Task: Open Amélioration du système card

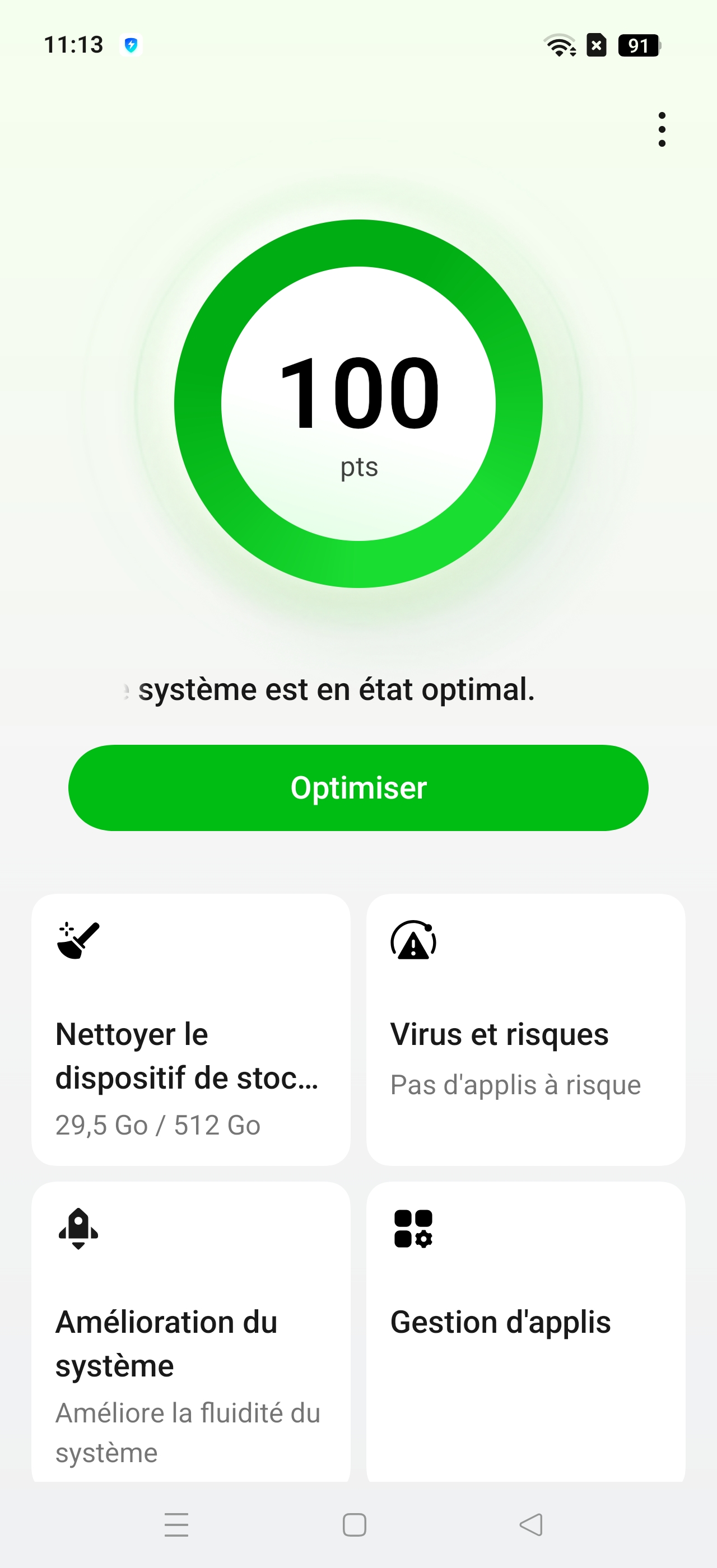Action: pyautogui.click(x=190, y=1332)
